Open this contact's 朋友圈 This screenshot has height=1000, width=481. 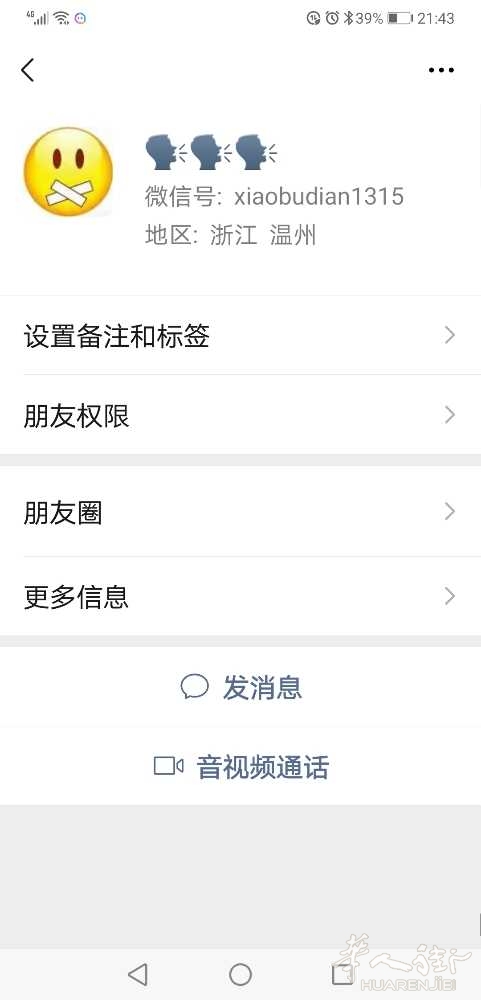[240, 511]
